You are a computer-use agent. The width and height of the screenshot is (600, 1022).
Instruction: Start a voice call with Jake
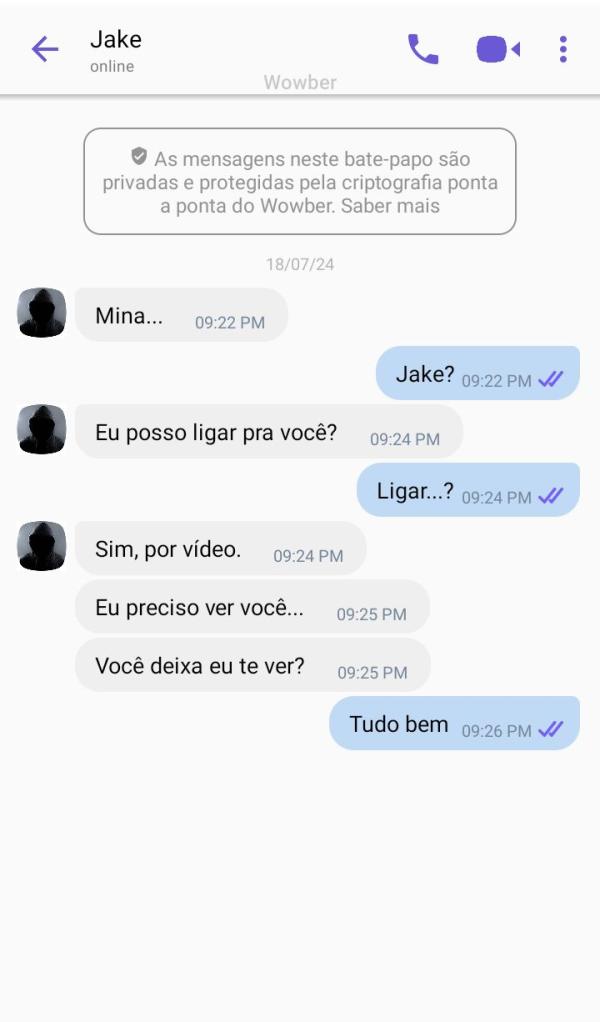point(423,49)
